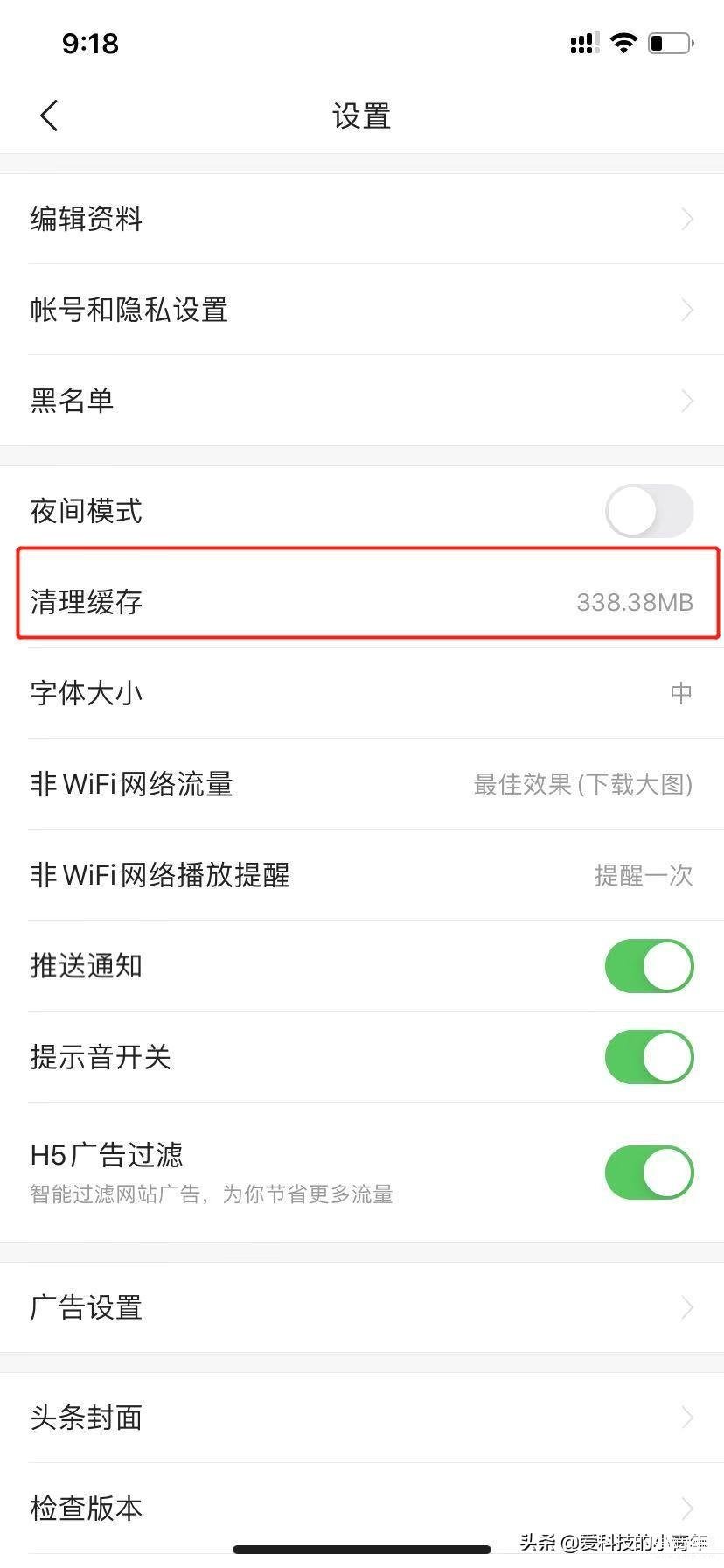Viewport: 724px width, 1568px height.
Task: Tap 检查版本 to check app version
Action: click(362, 1508)
